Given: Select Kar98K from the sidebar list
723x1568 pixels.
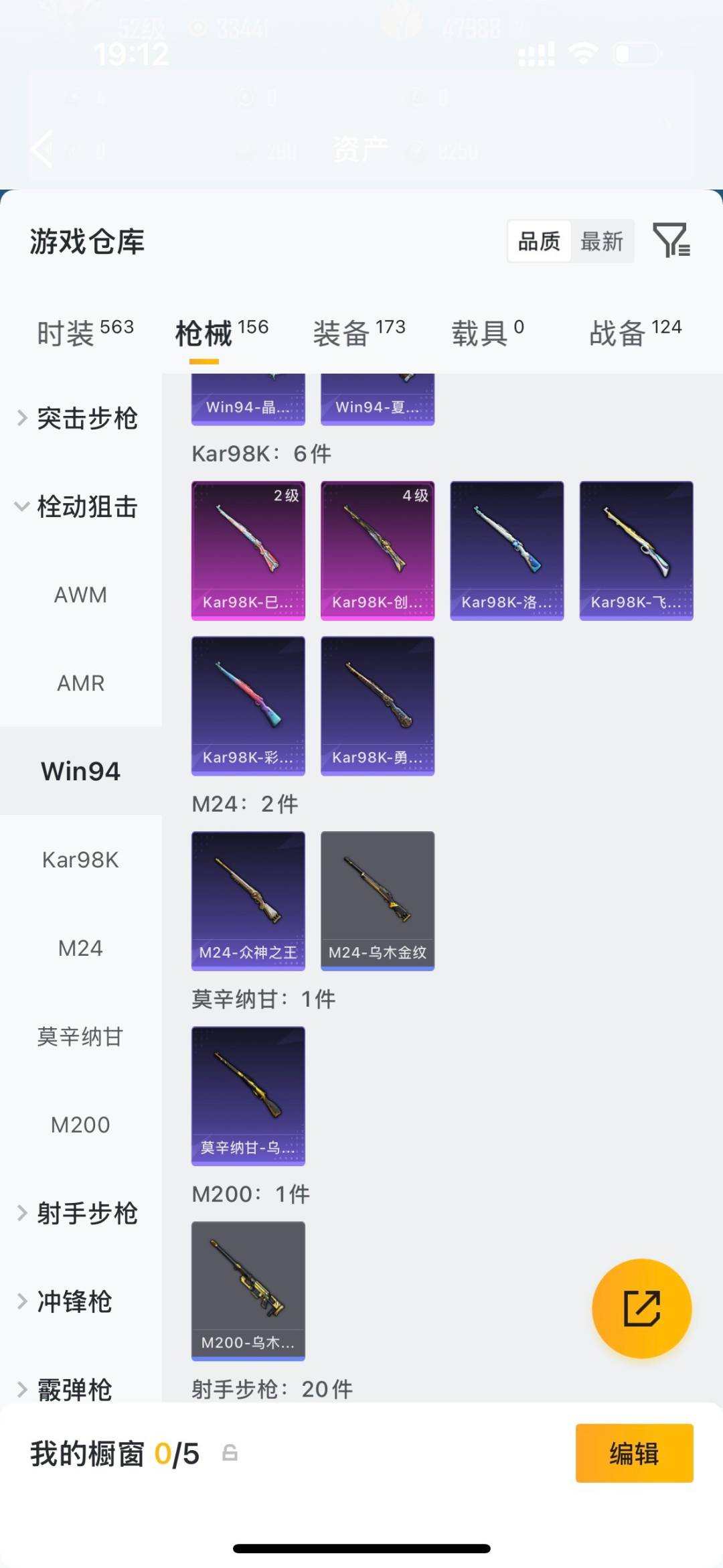Looking at the screenshot, I should pos(80,859).
